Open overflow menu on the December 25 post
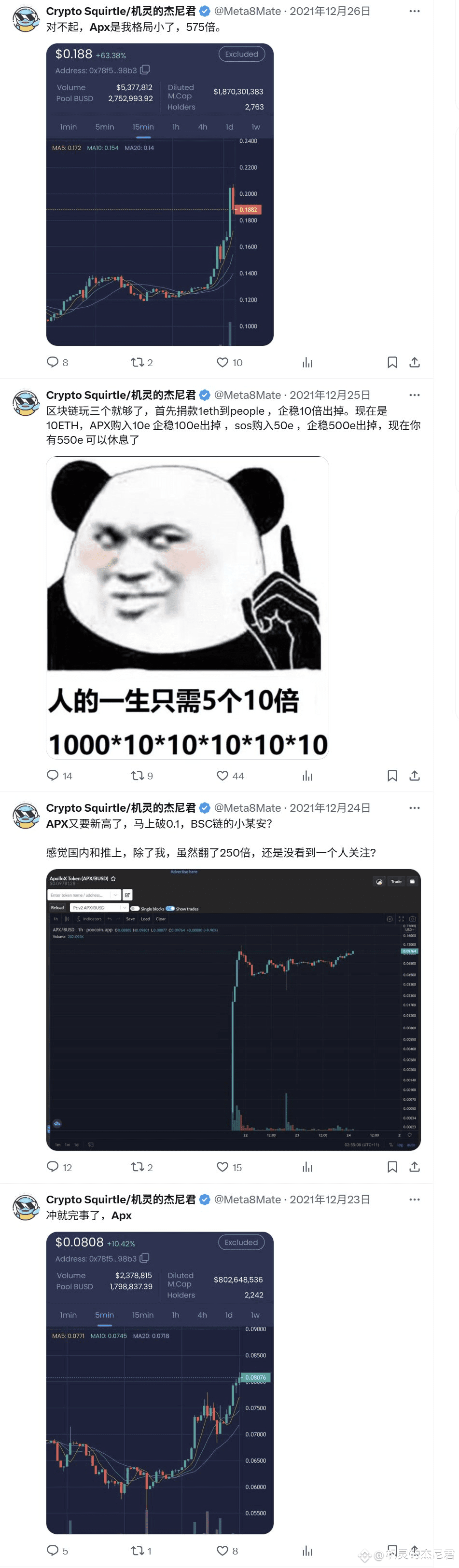 [415, 395]
